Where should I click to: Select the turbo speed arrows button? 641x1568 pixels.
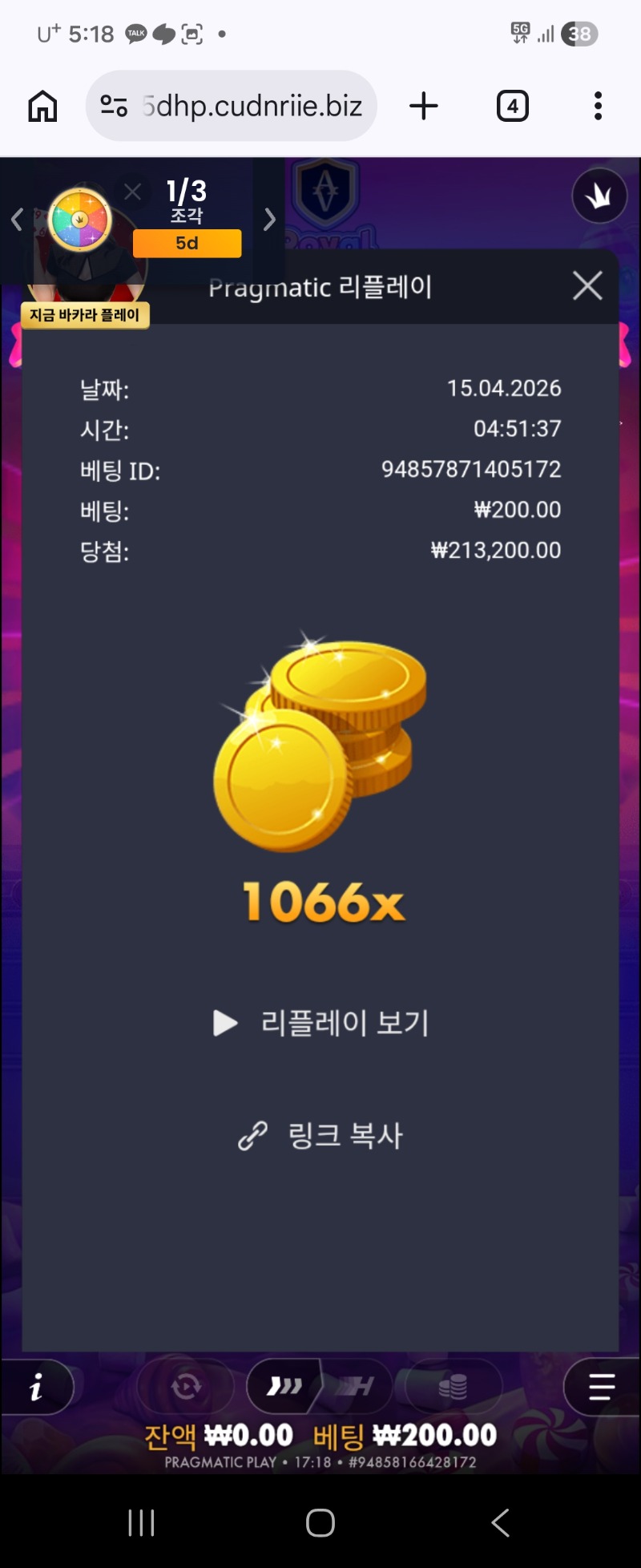(284, 1386)
